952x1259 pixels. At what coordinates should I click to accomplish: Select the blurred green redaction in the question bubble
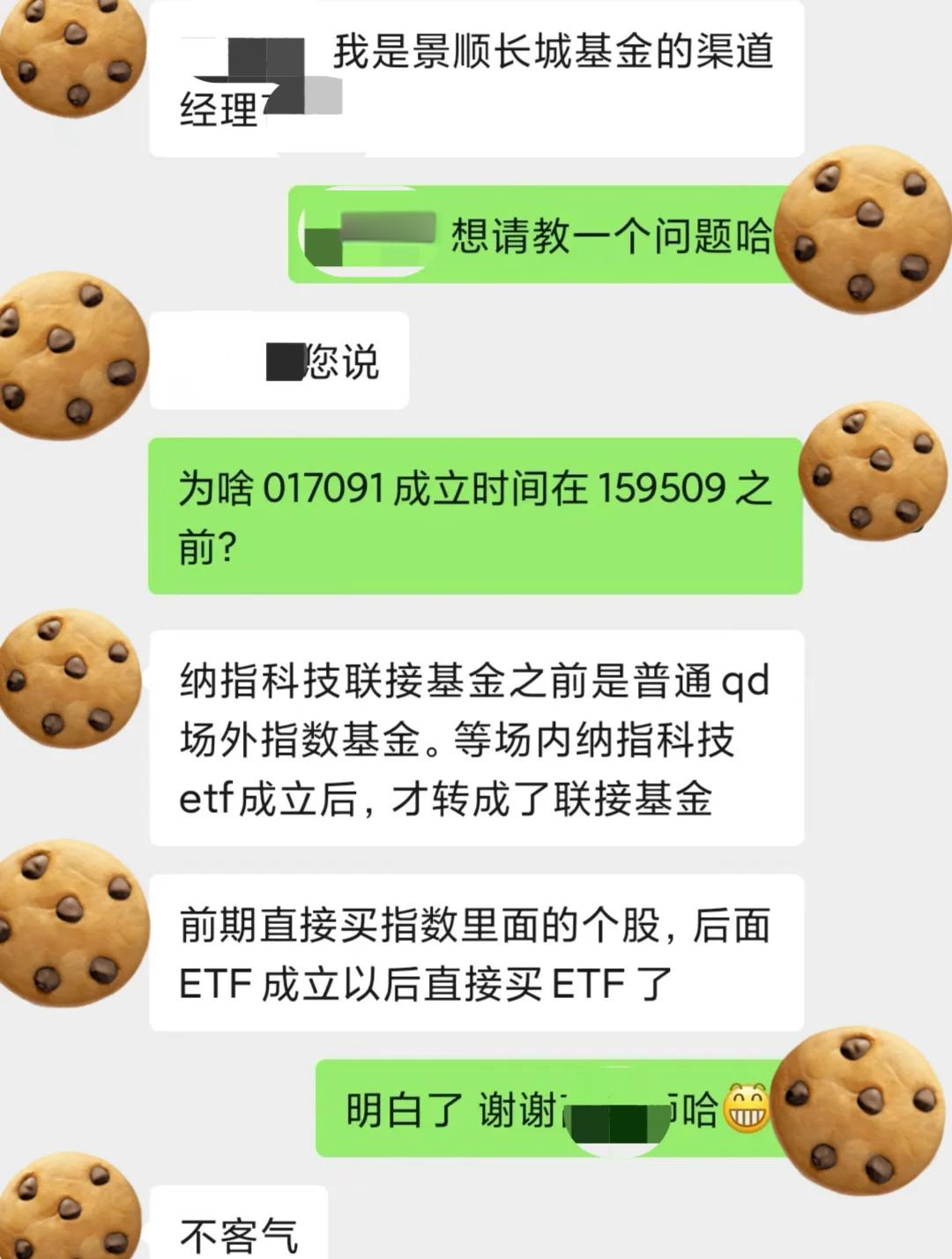(x=366, y=234)
